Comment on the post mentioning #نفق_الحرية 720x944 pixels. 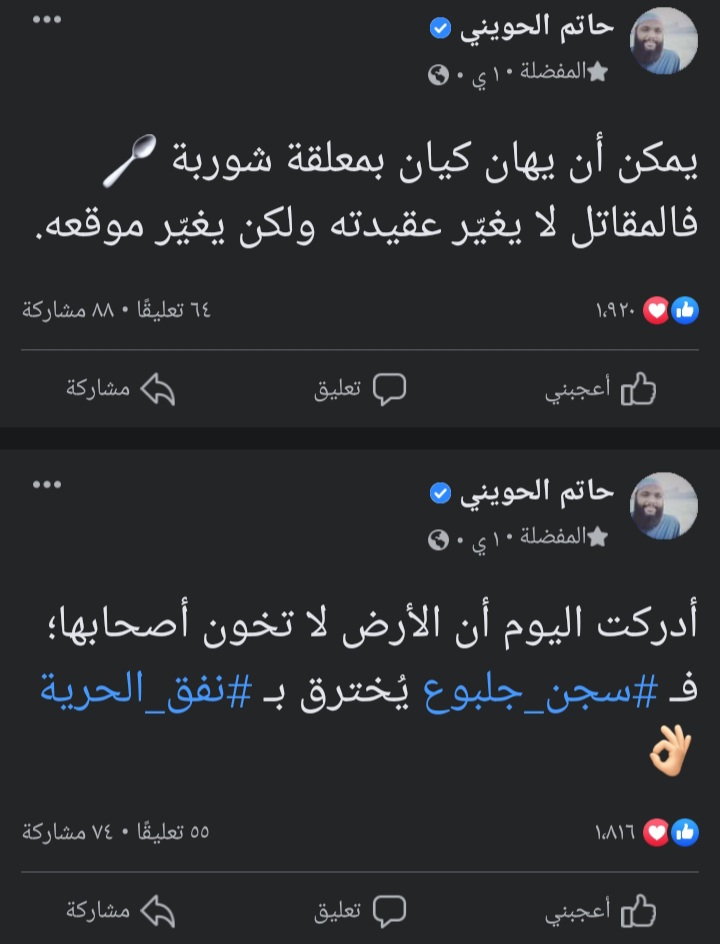tap(360, 911)
